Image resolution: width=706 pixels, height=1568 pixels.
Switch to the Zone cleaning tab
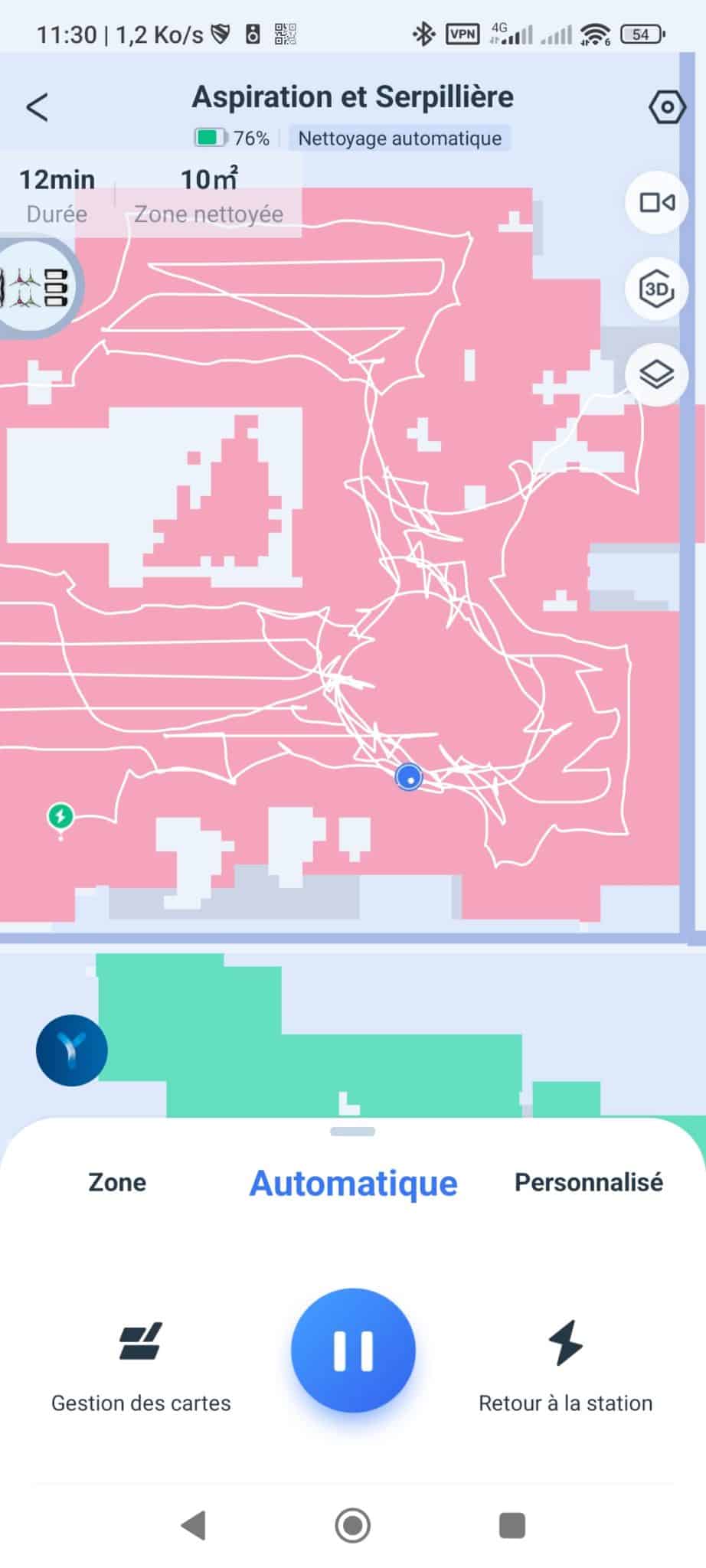point(117,1182)
